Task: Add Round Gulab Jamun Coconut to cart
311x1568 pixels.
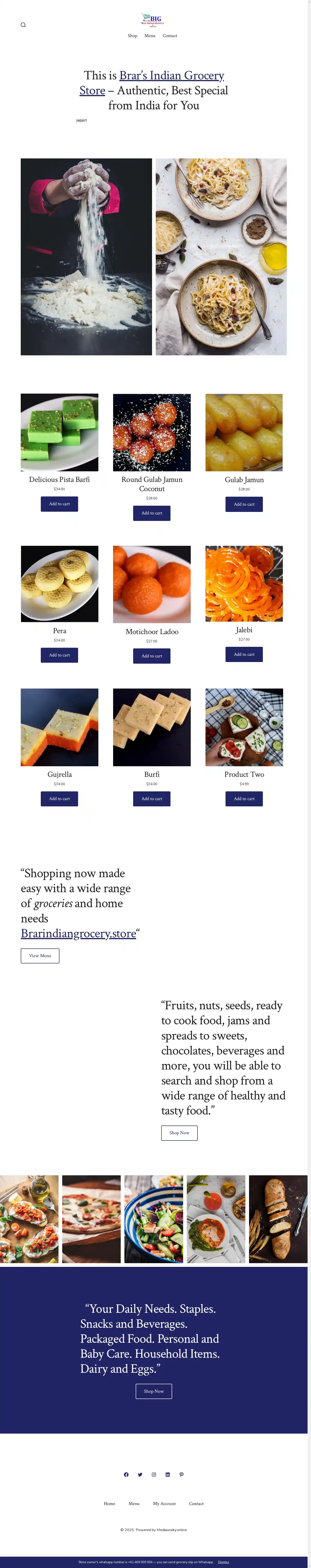Action: (x=152, y=513)
